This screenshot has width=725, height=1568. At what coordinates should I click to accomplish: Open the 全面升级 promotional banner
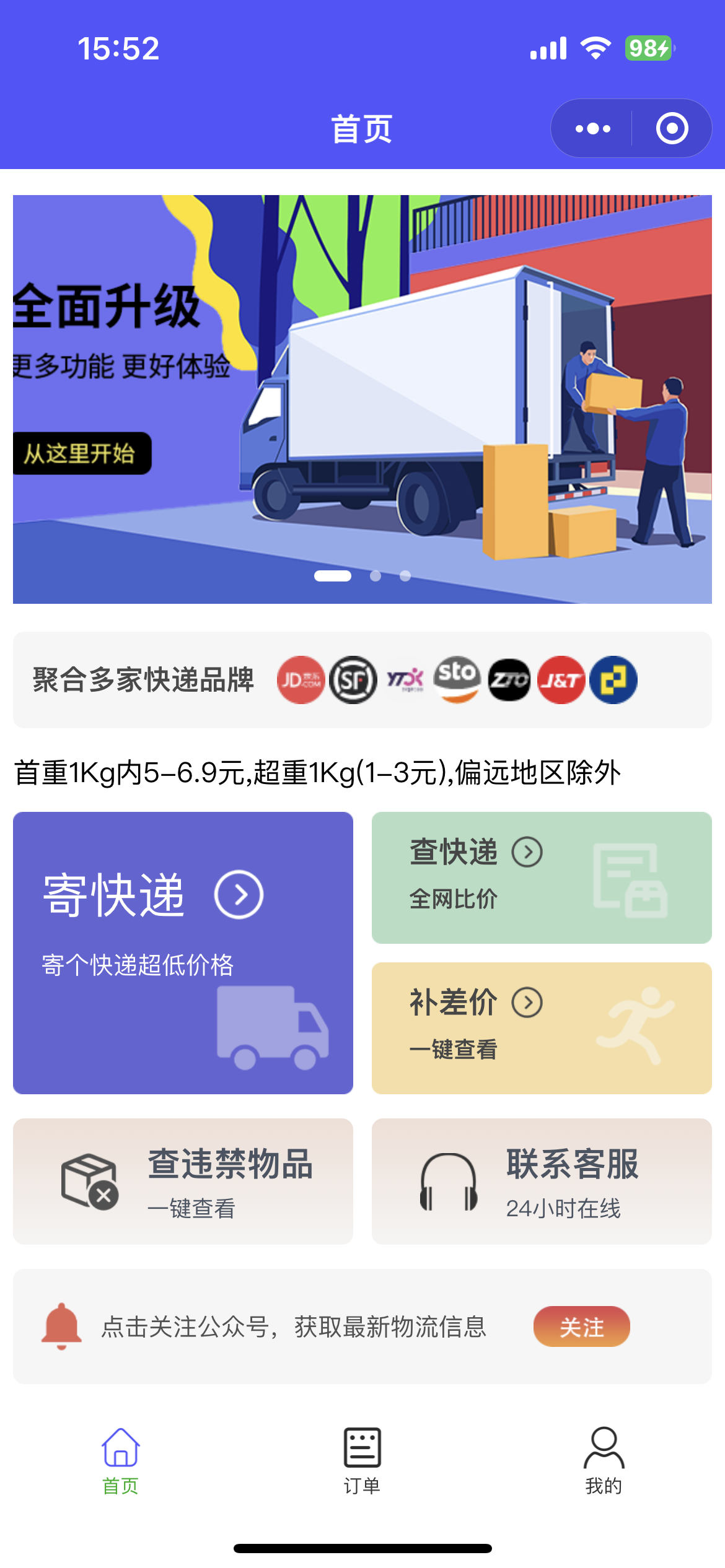362,399
